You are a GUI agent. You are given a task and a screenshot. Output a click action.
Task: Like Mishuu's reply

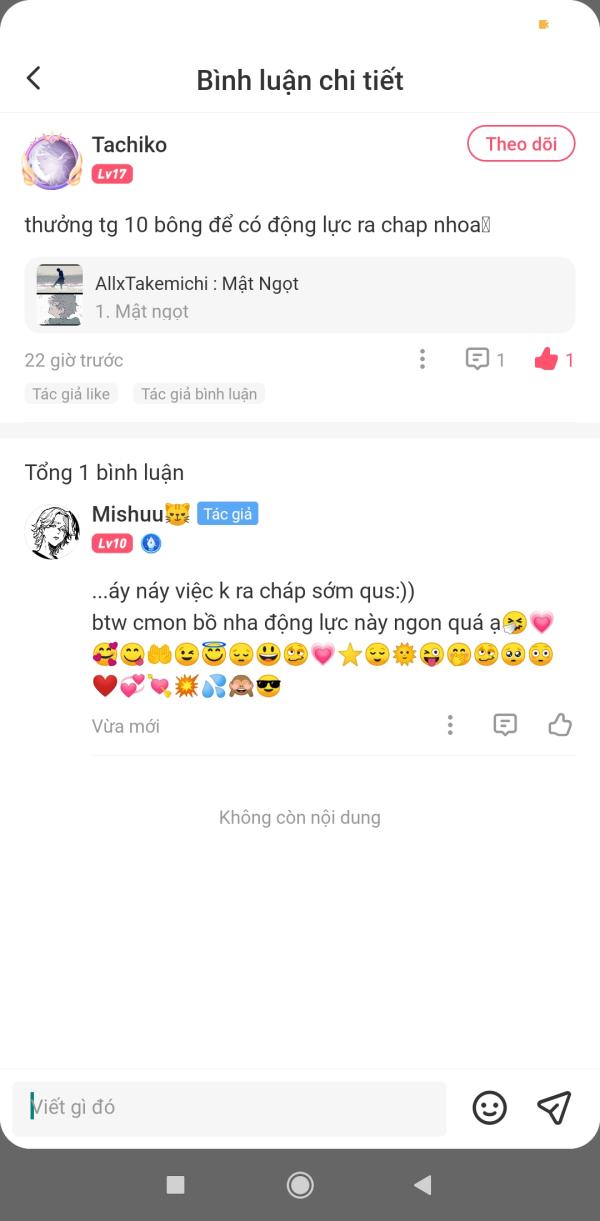pyautogui.click(x=560, y=725)
